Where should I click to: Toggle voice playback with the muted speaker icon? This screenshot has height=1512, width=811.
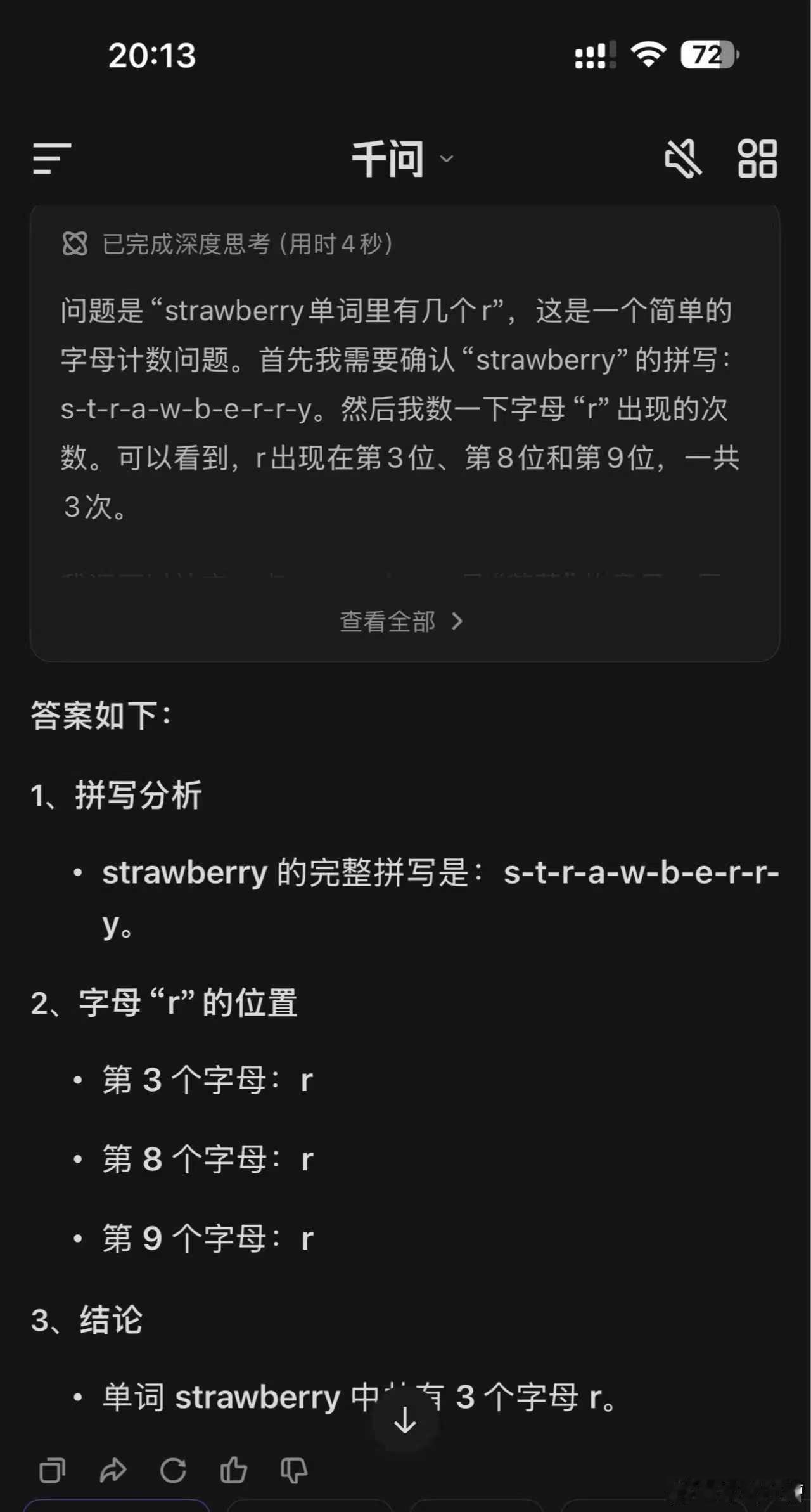click(684, 159)
